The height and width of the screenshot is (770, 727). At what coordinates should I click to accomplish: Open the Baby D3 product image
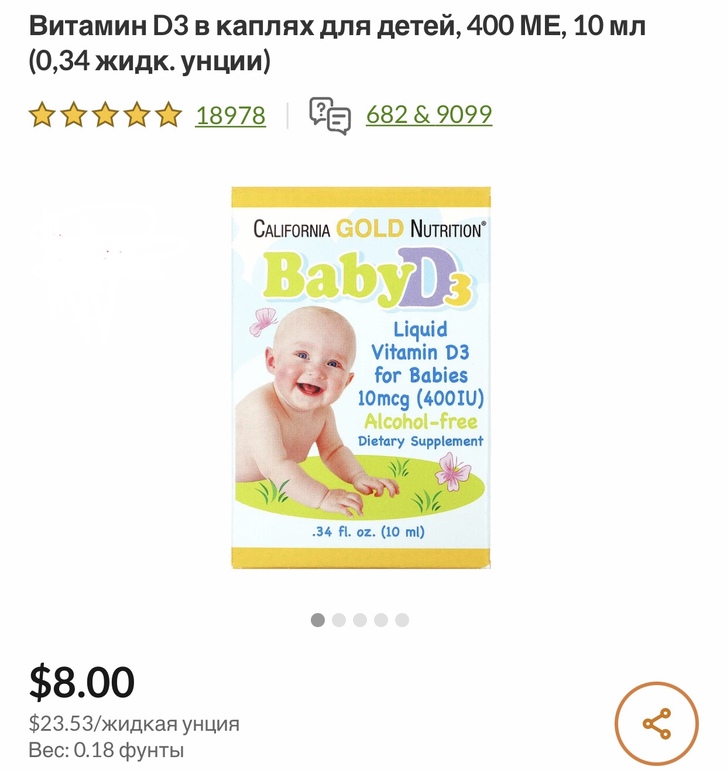tap(361, 378)
